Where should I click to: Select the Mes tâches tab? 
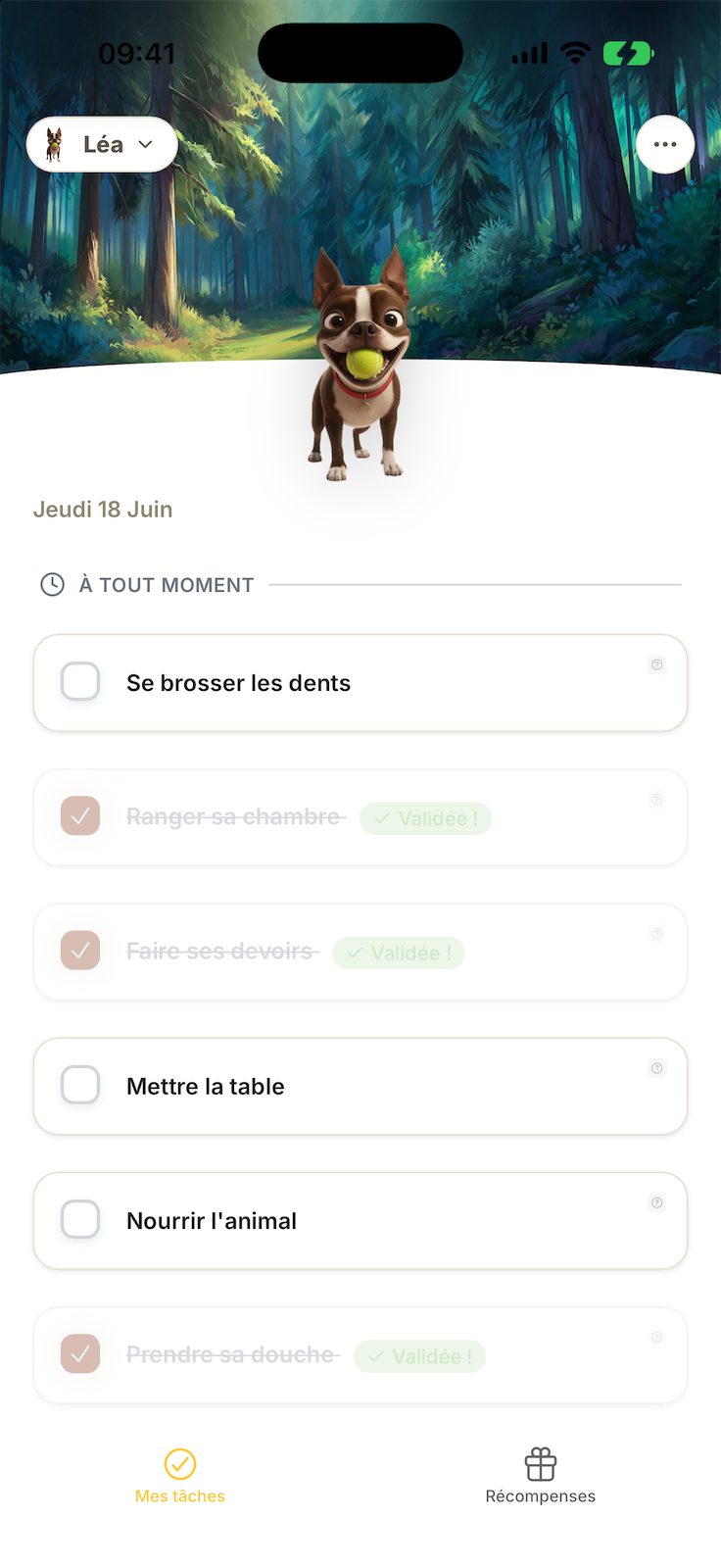coord(180,1477)
